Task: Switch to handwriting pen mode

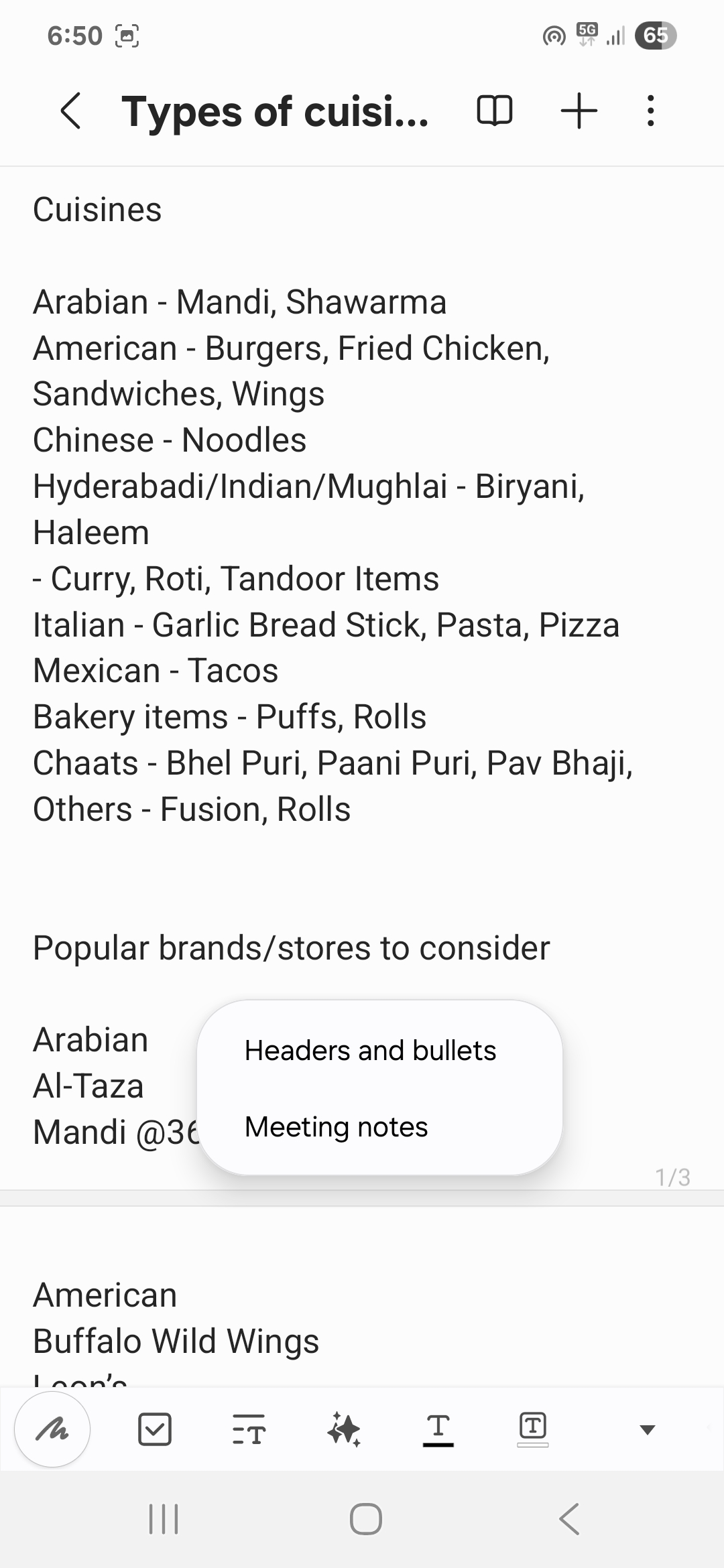Action: coord(52,1430)
